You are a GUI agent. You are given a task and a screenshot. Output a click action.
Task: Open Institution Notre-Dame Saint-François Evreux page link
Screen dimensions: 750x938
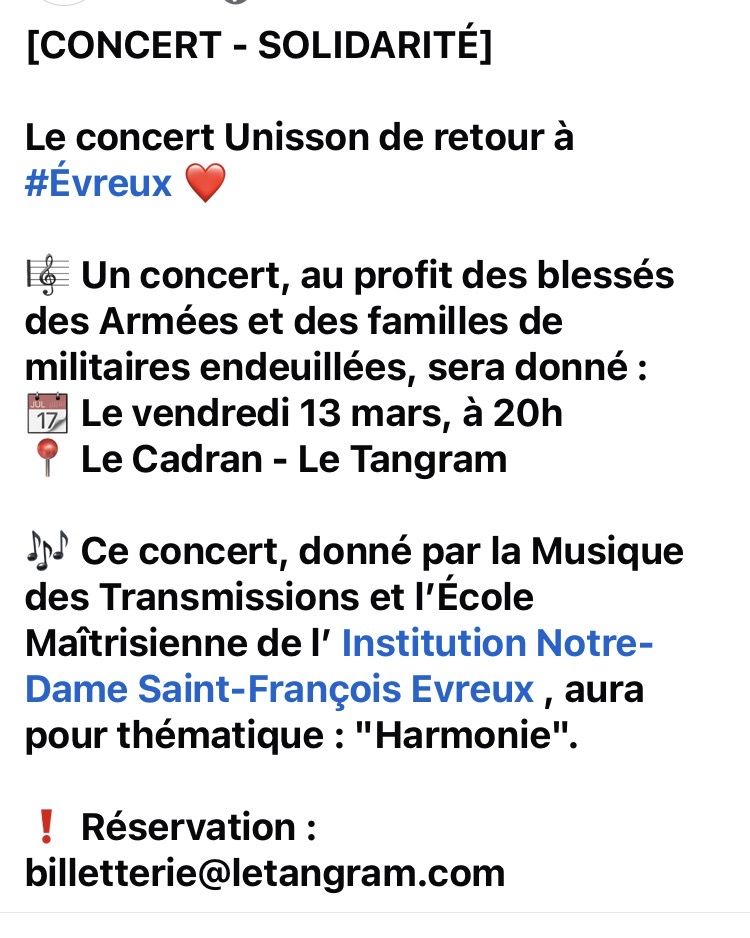pos(497,643)
